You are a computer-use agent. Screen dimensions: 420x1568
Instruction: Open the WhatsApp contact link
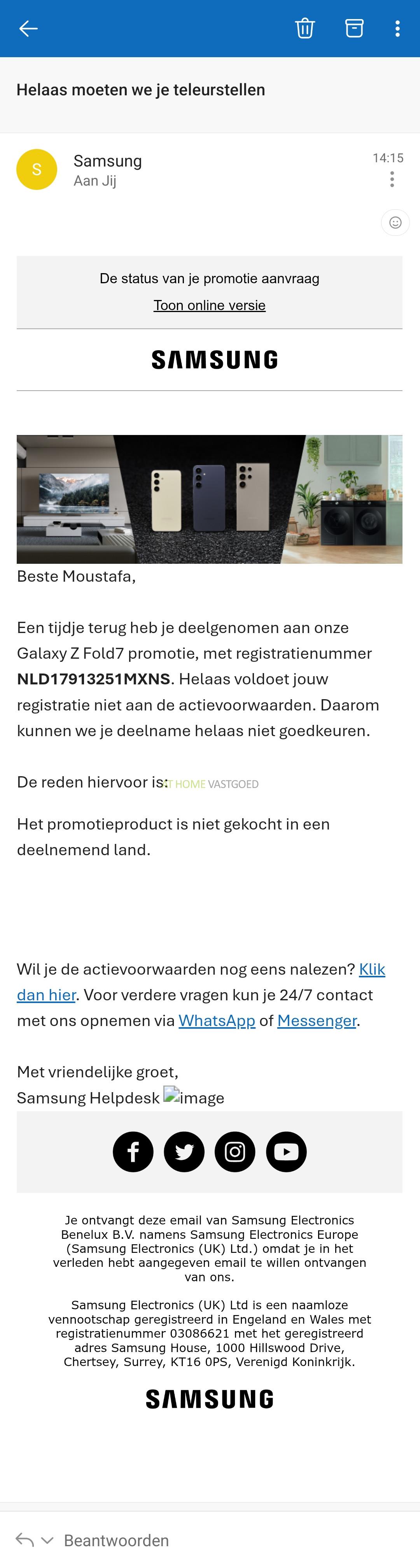[217, 1021]
